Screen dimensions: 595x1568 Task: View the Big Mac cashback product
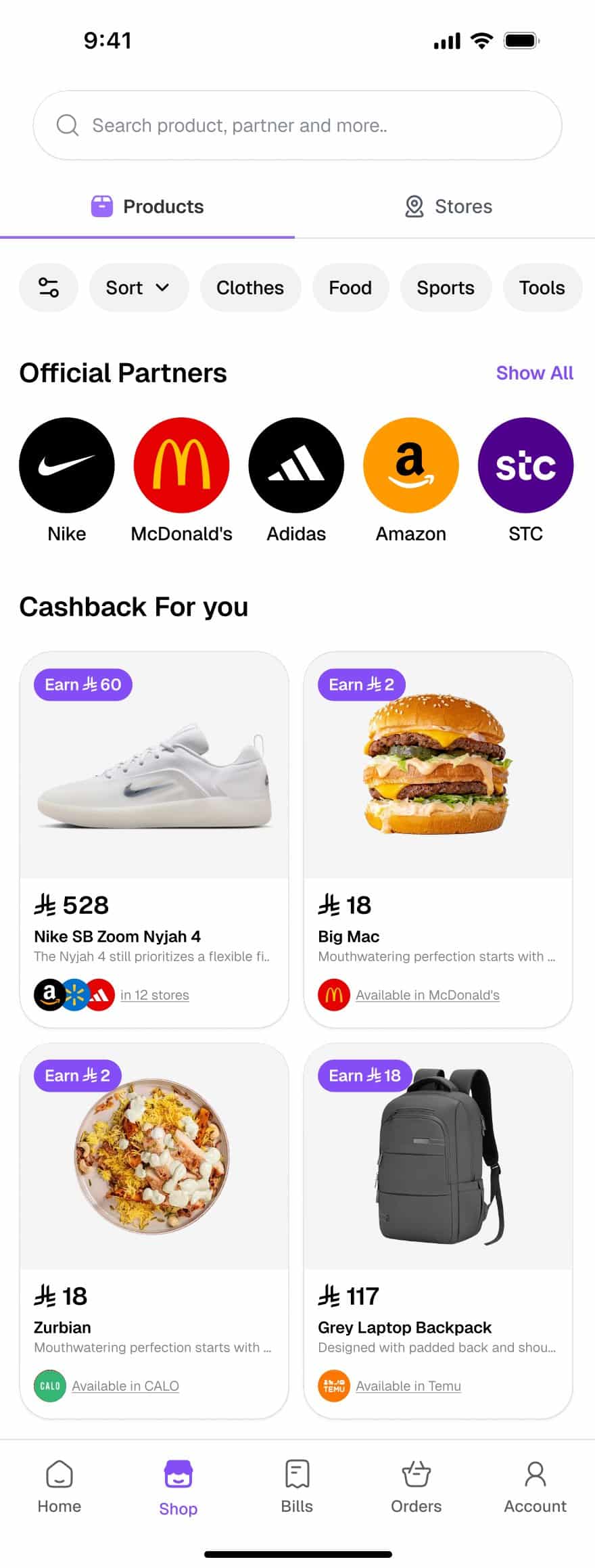coord(438,839)
